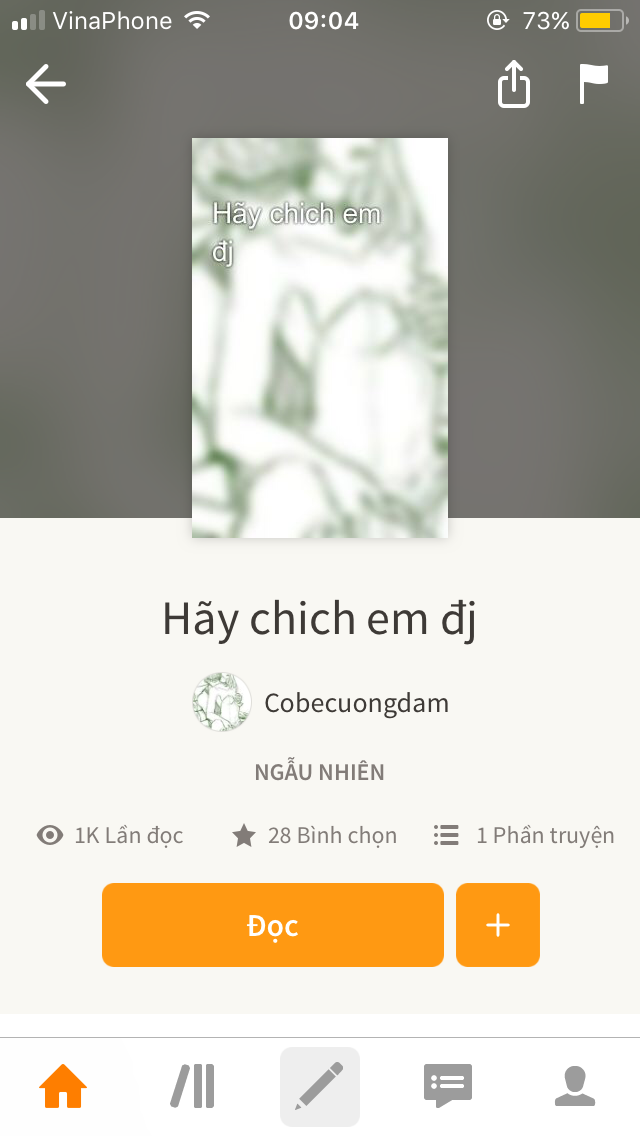
Task: Go to the Profile tab
Action: tap(575, 1086)
